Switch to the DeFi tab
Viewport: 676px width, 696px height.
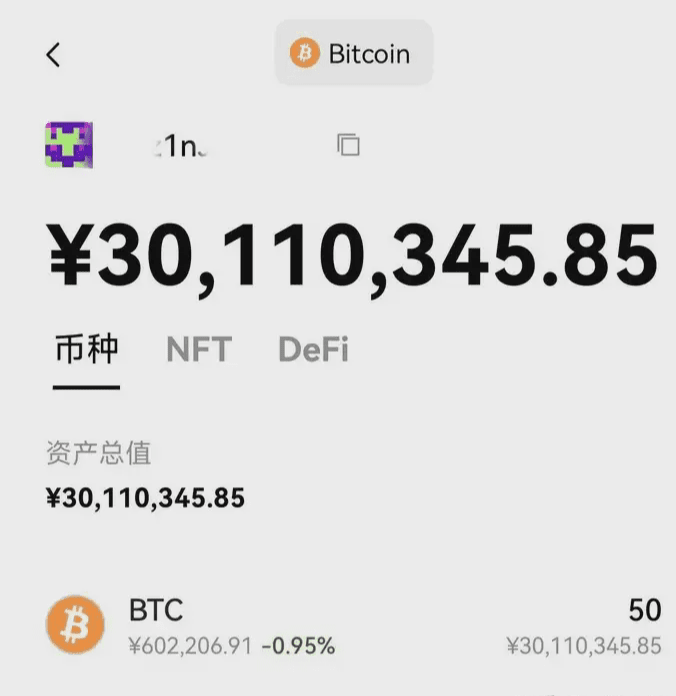pos(313,350)
